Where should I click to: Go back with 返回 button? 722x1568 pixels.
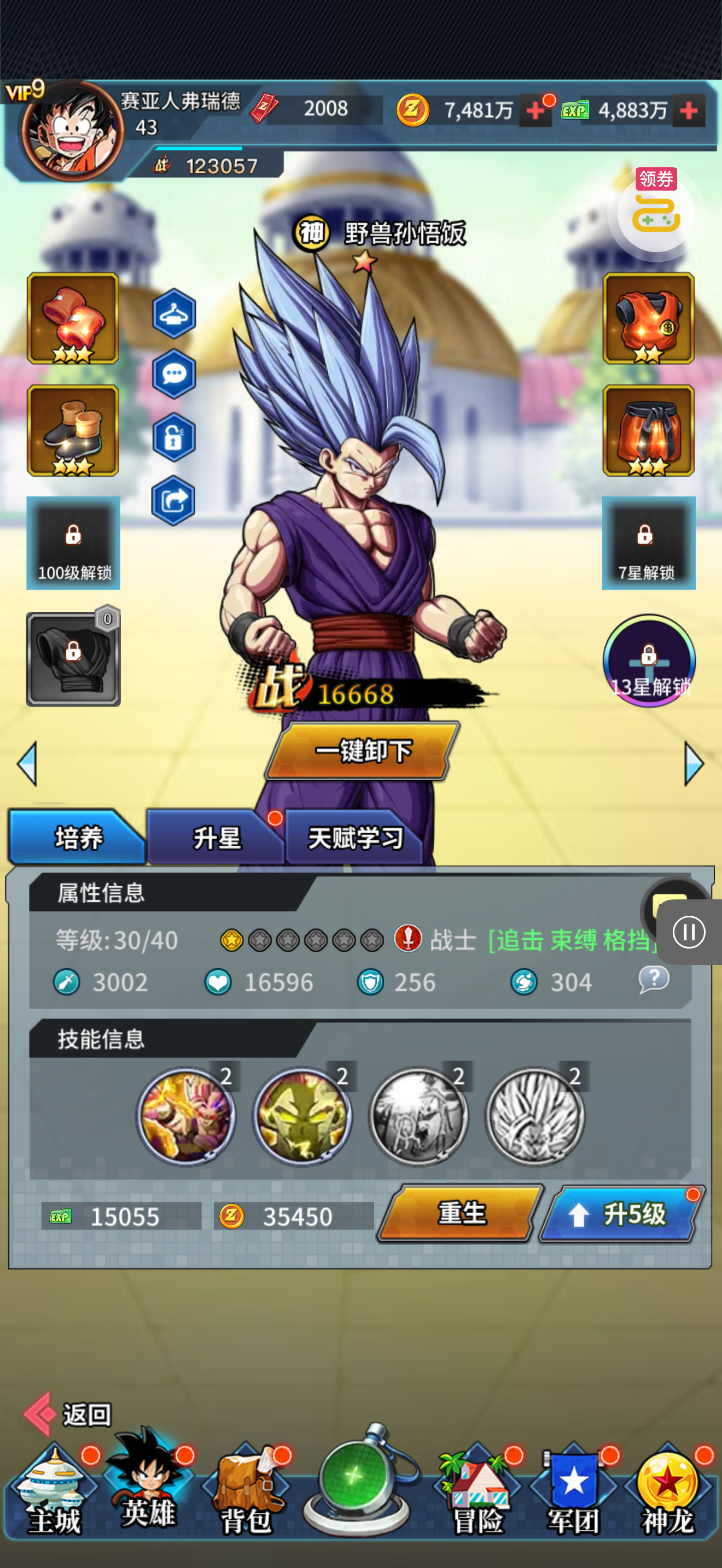tap(68, 1414)
